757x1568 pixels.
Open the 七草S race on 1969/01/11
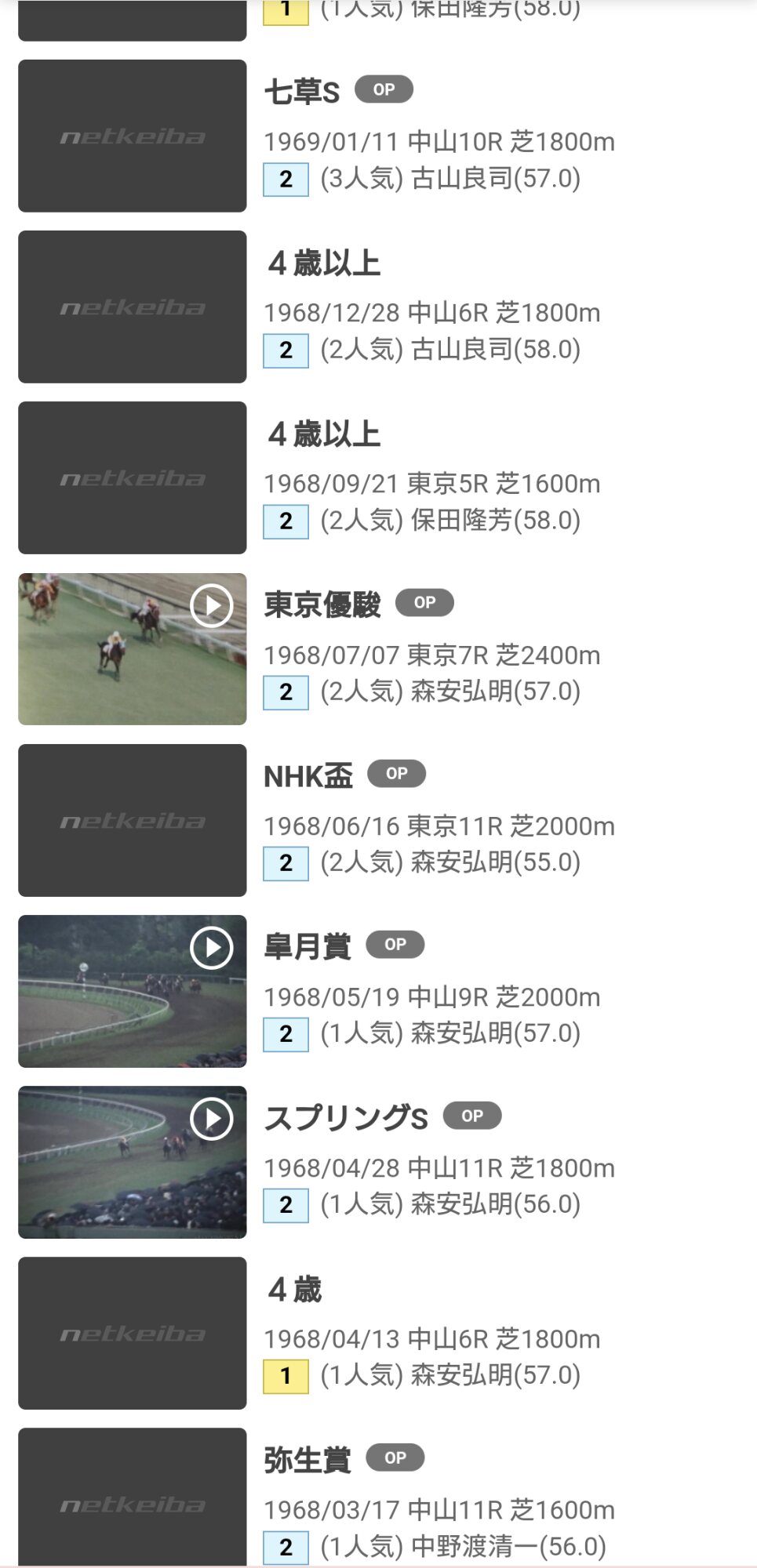[x=302, y=93]
